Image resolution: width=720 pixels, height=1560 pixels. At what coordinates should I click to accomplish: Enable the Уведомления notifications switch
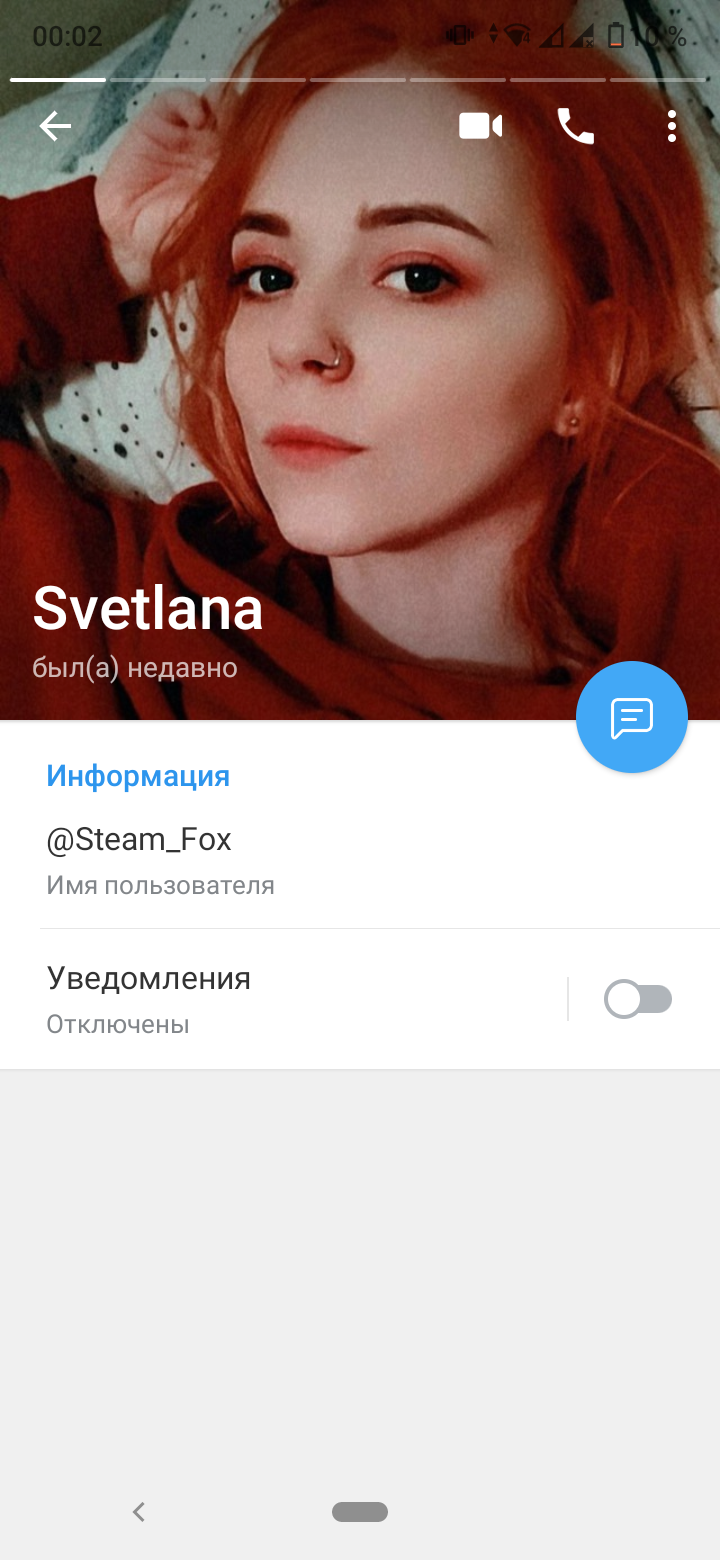pos(638,999)
